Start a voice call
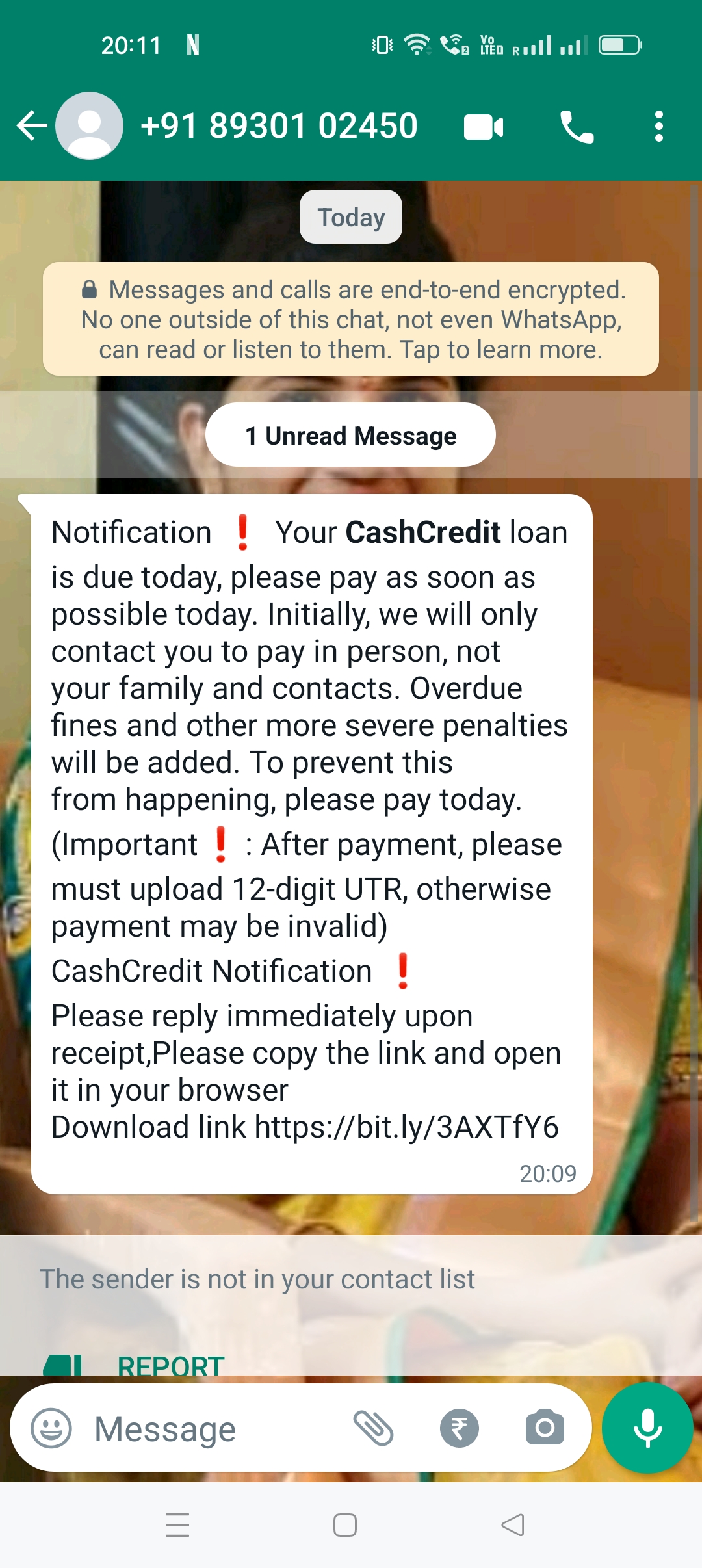 [577, 127]
